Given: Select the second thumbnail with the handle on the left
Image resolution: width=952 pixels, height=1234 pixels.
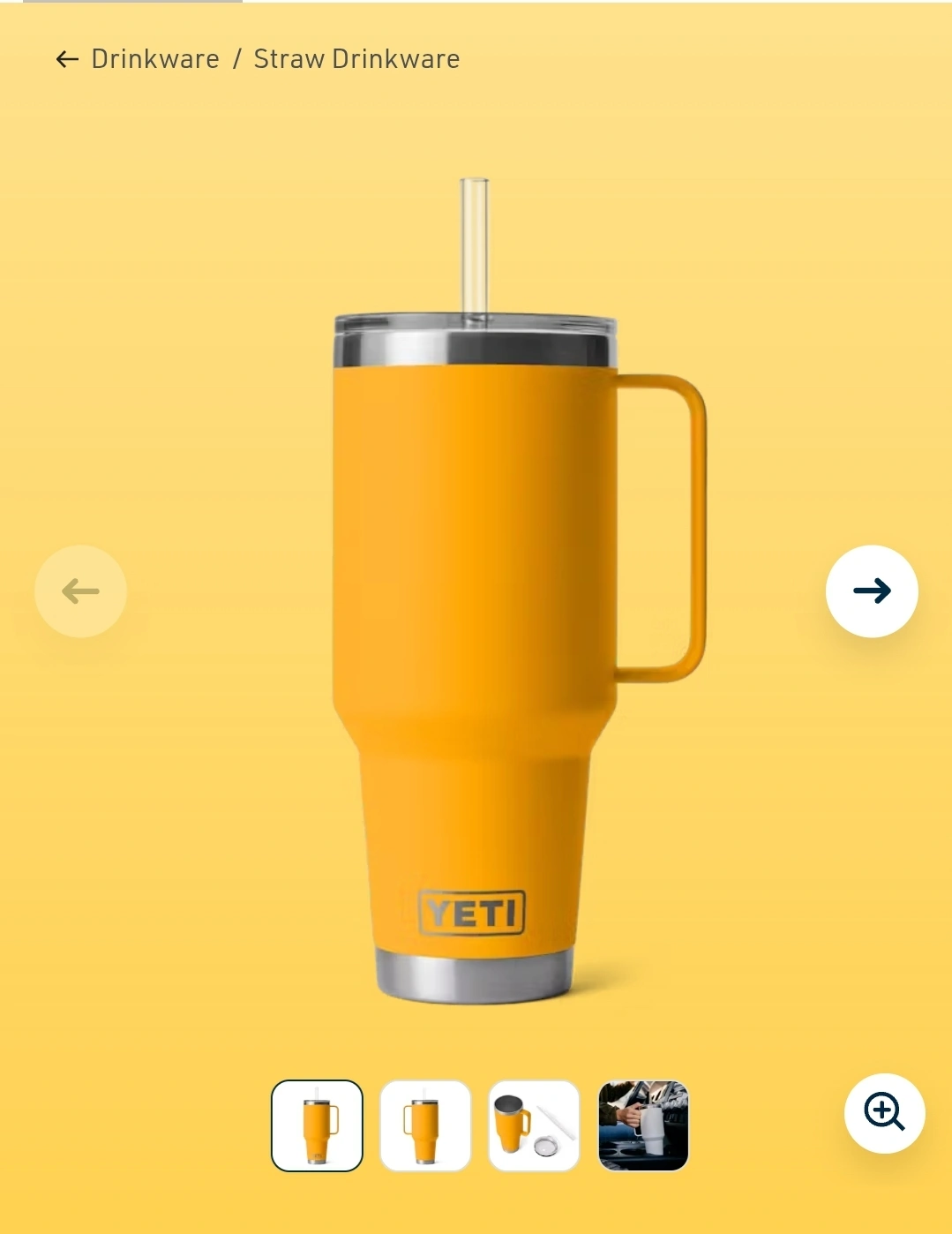Looking at the screenshot, I should point(425,1125).
